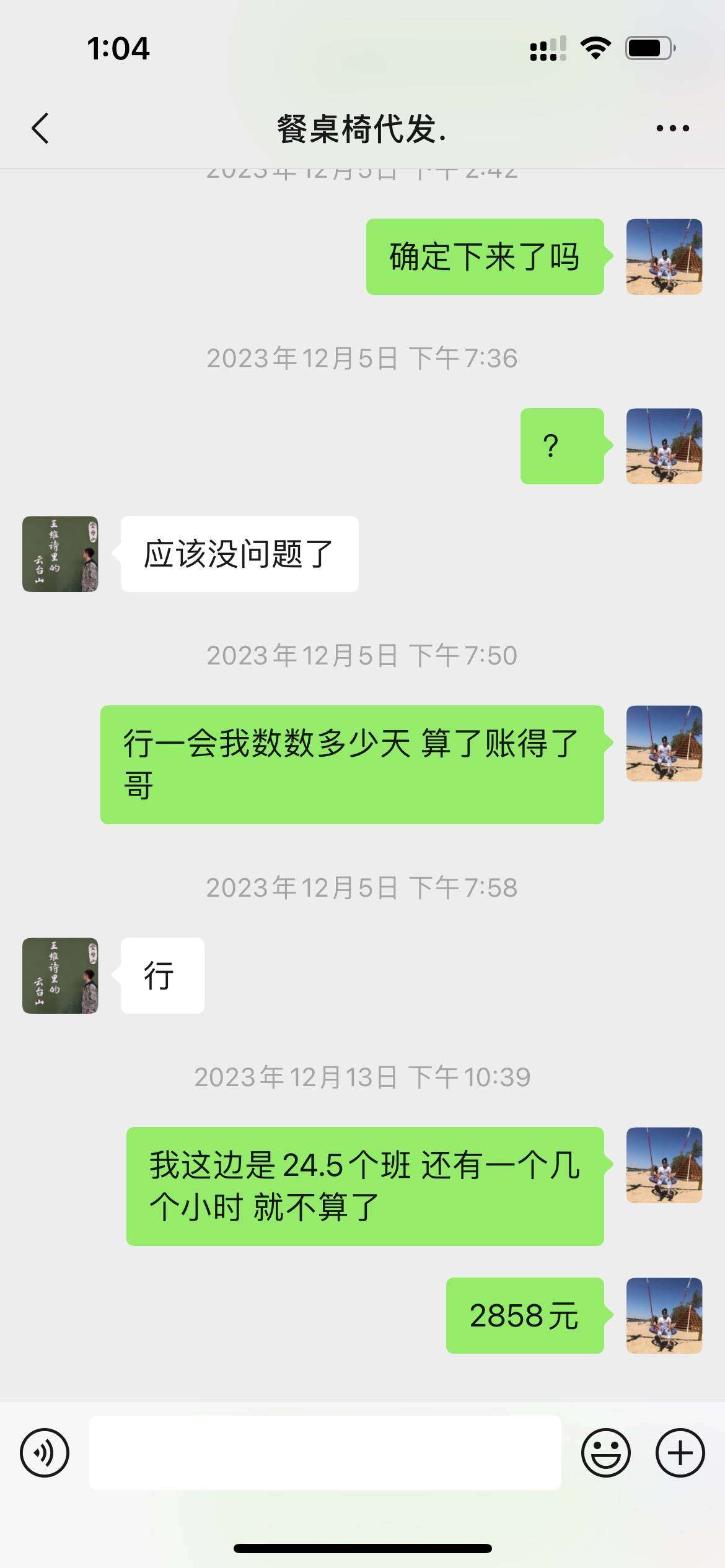
Task: Open my avatar beside 2858元 message
Action: point(664,1315)
